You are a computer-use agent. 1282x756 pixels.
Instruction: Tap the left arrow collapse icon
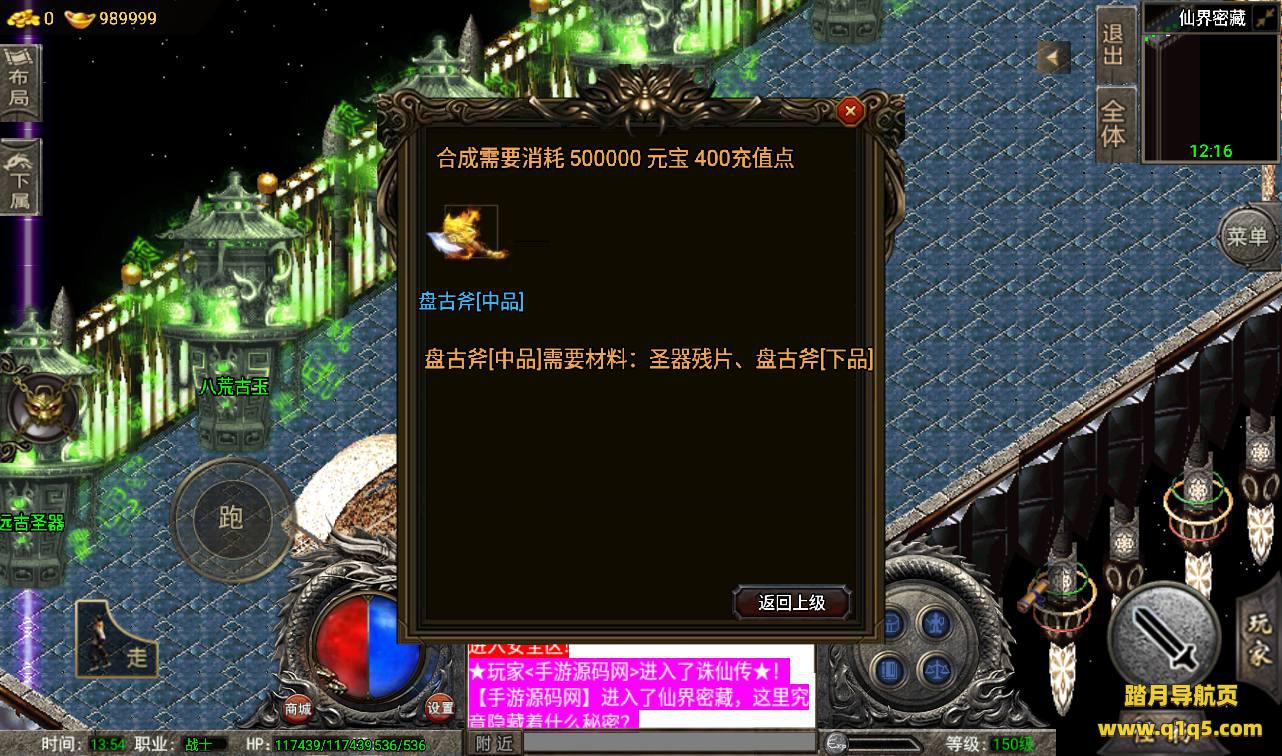tap(1053, 58)
